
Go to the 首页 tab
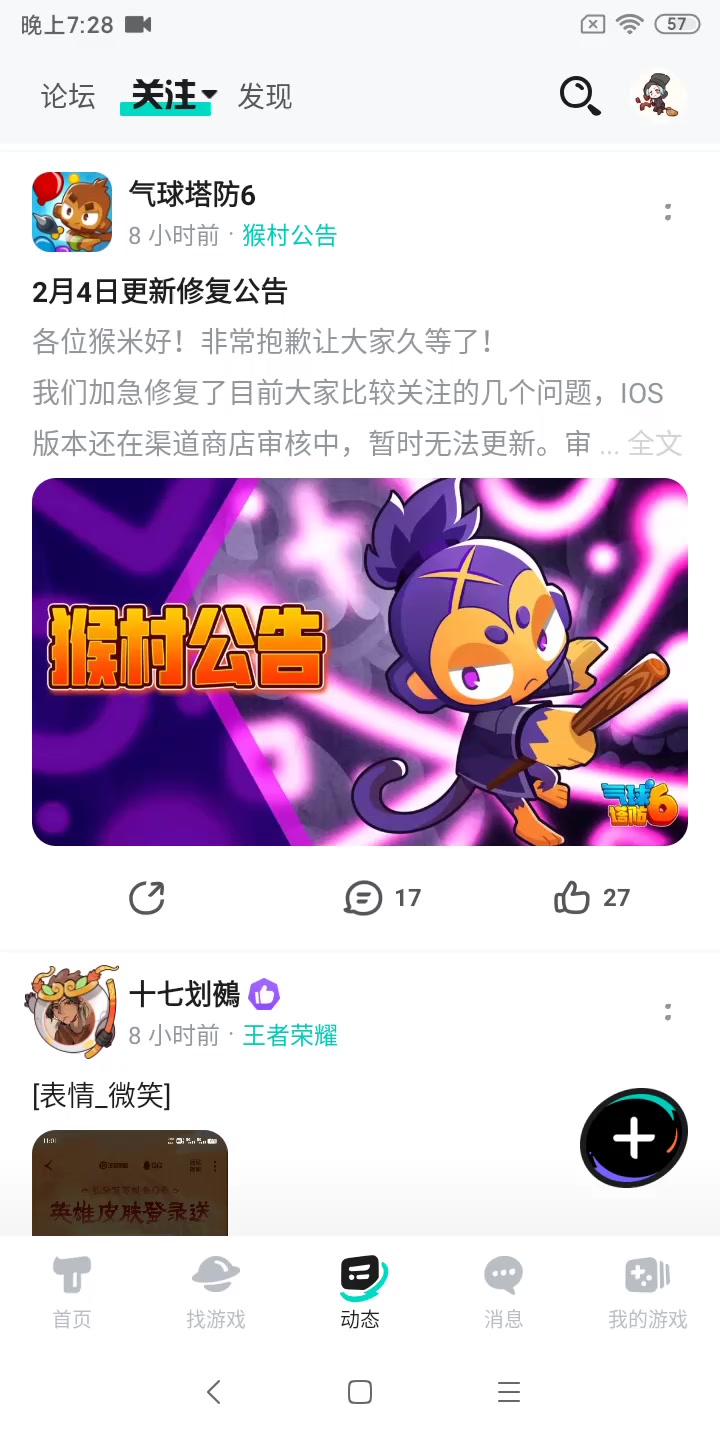tap(72, 1292)
